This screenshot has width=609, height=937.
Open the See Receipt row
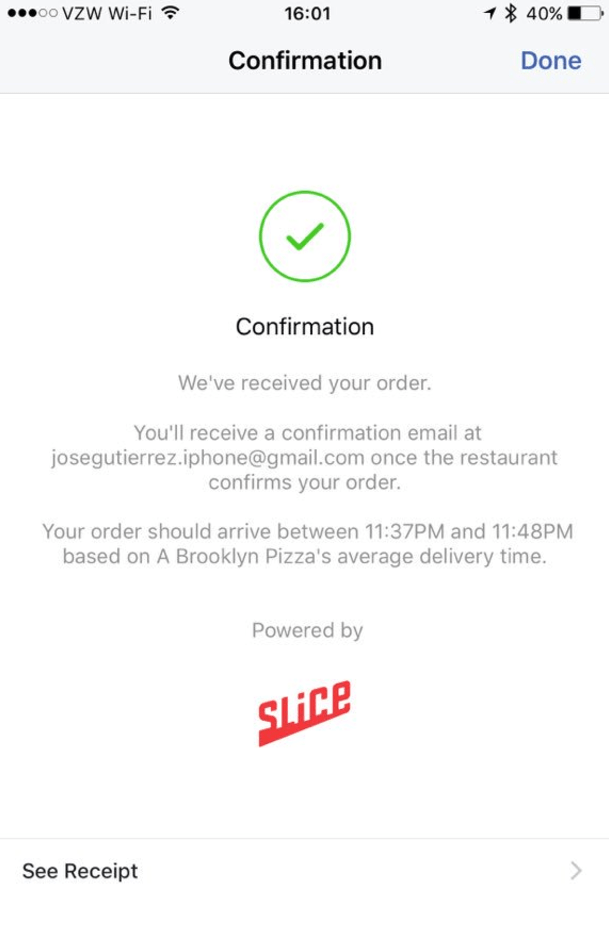click(304, 871)
